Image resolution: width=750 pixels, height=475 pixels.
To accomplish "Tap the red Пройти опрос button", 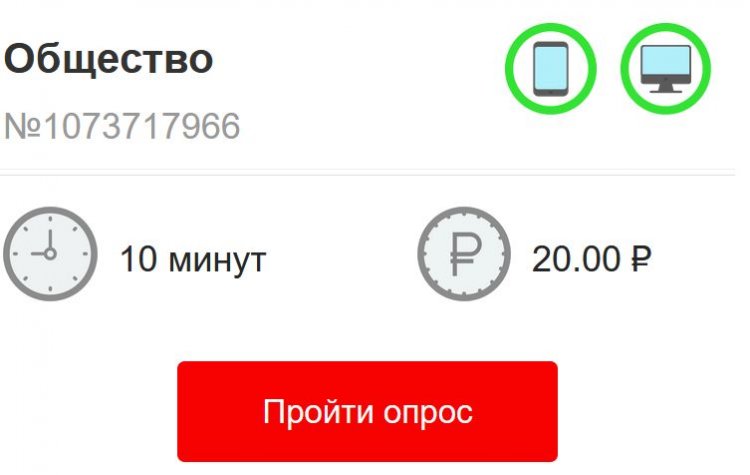I will pyautogui.click(x=367, y=411).
